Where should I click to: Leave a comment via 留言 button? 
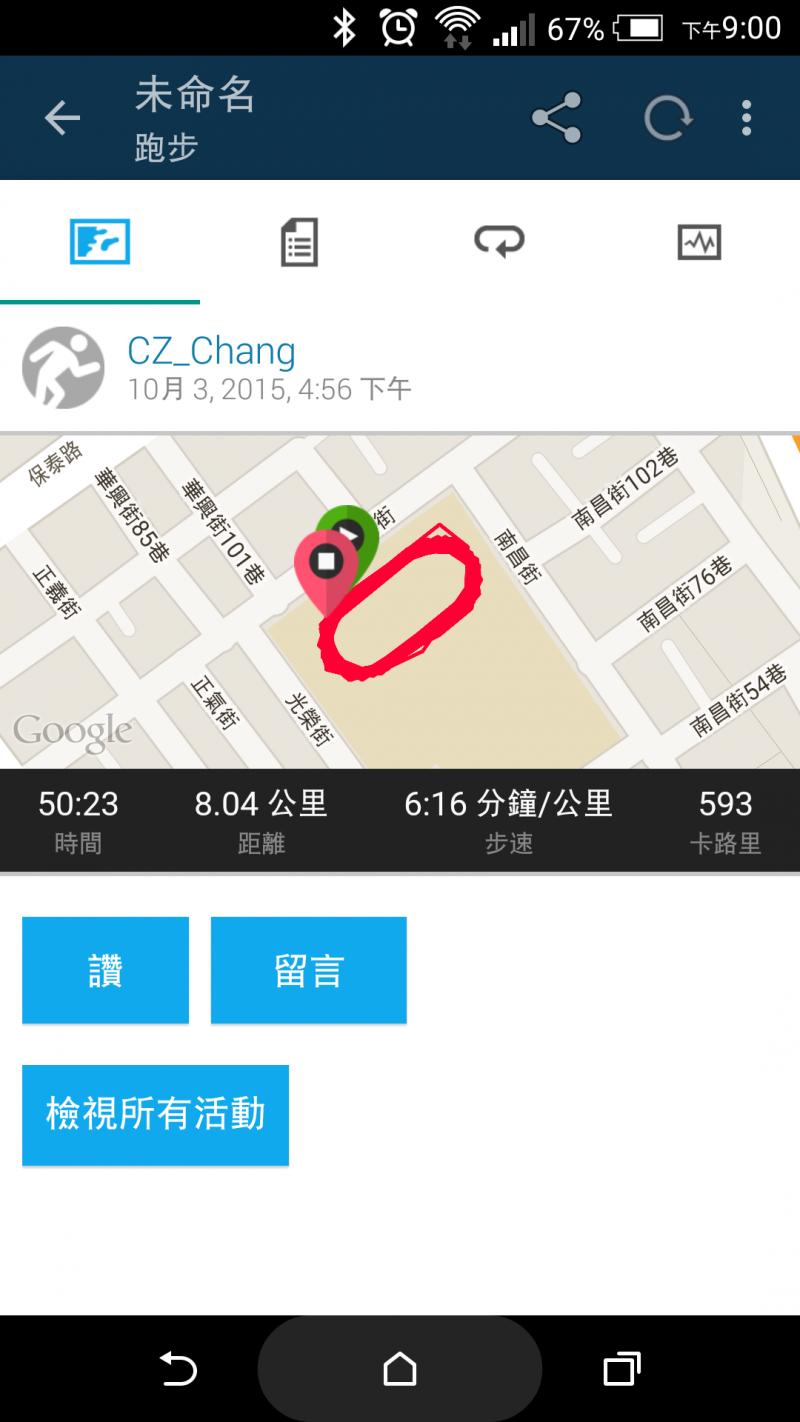308,970
